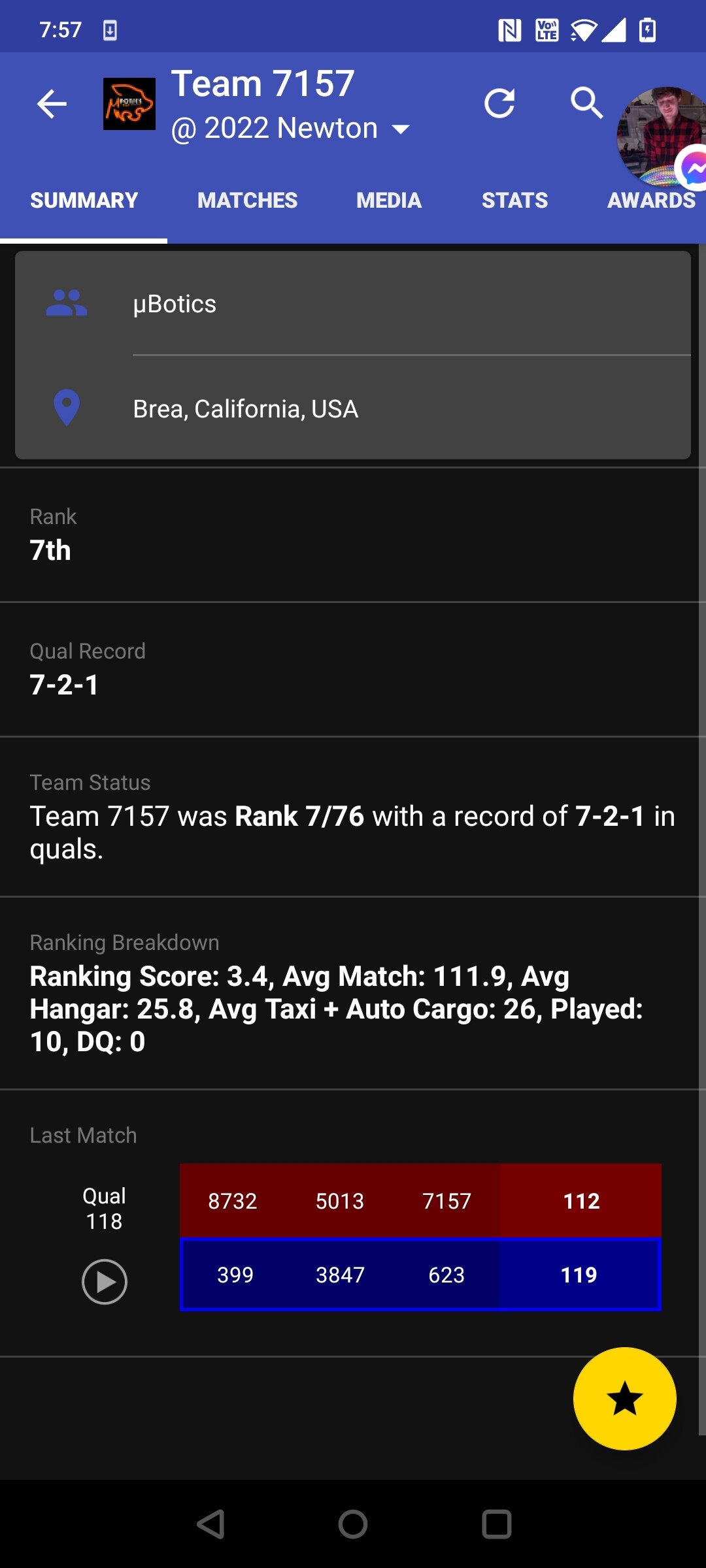Open team 3847 from the blue alliance
The height and width of the screenshot is (1568, 706).
click(x=340, y=1275)
